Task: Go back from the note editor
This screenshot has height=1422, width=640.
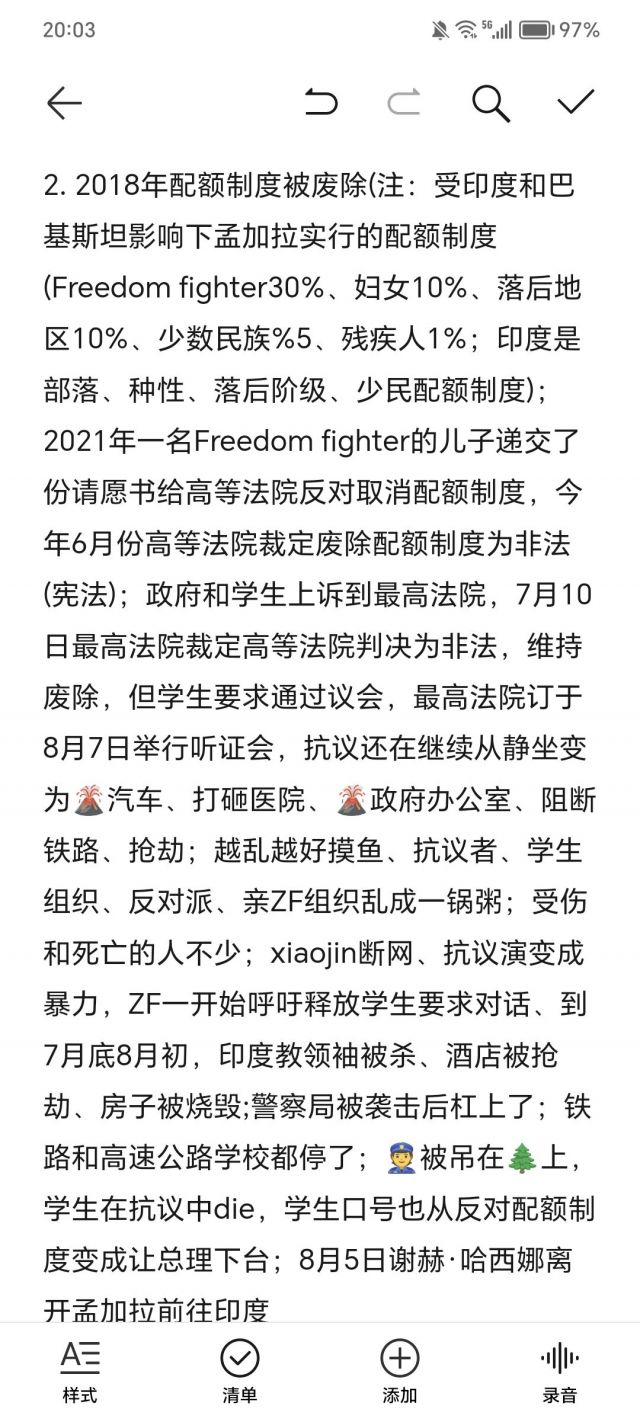Action: pos(64,102)
